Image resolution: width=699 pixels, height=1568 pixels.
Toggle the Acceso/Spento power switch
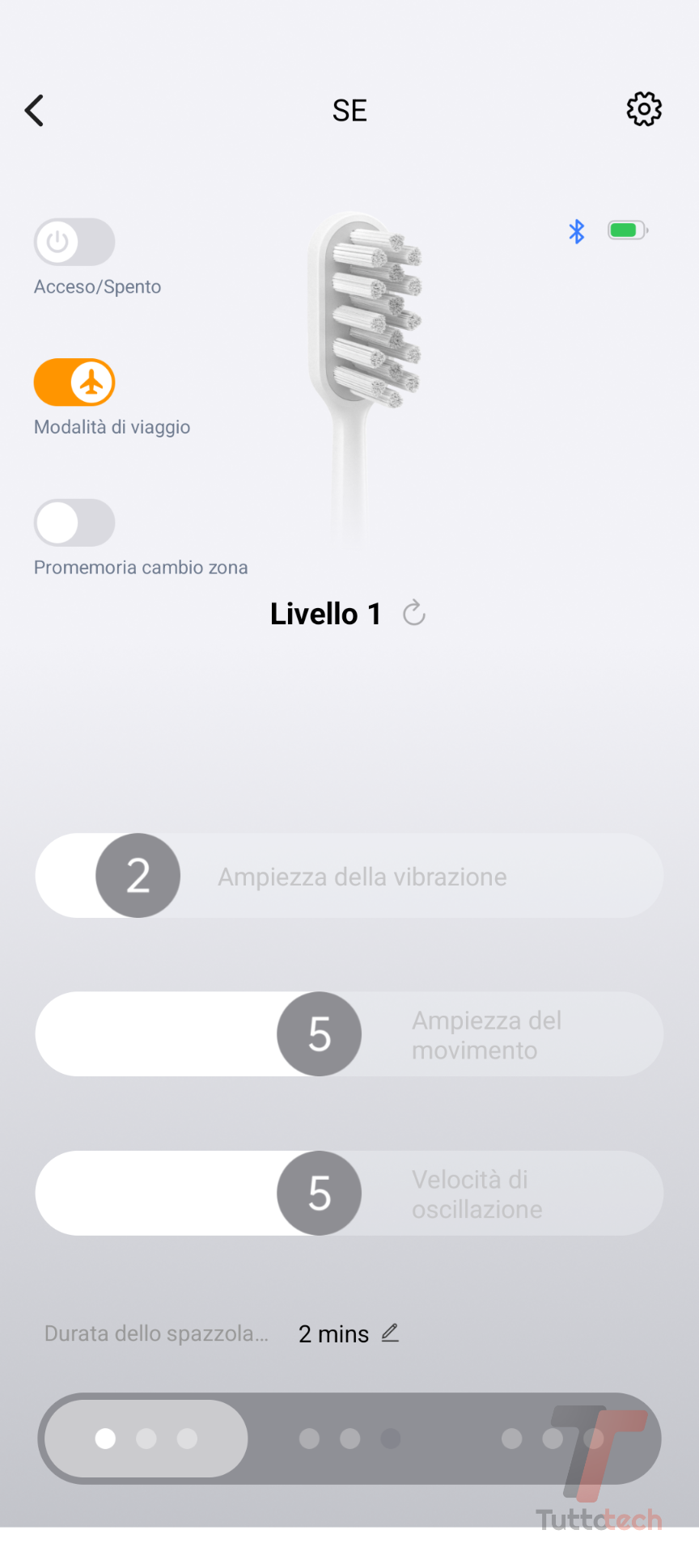click(74, 242)
